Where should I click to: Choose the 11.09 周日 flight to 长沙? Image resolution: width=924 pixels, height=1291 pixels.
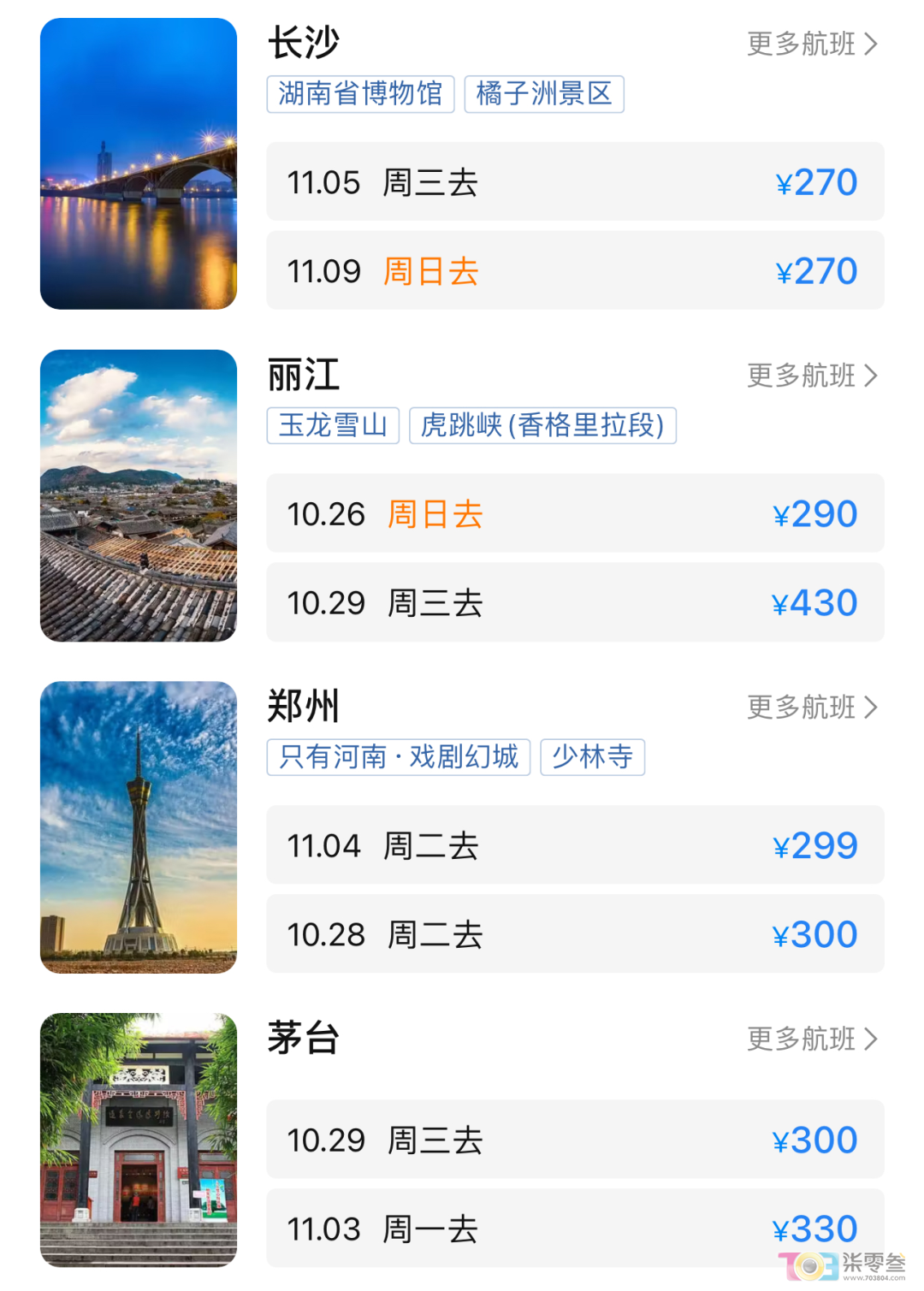[x=575, y=271]
